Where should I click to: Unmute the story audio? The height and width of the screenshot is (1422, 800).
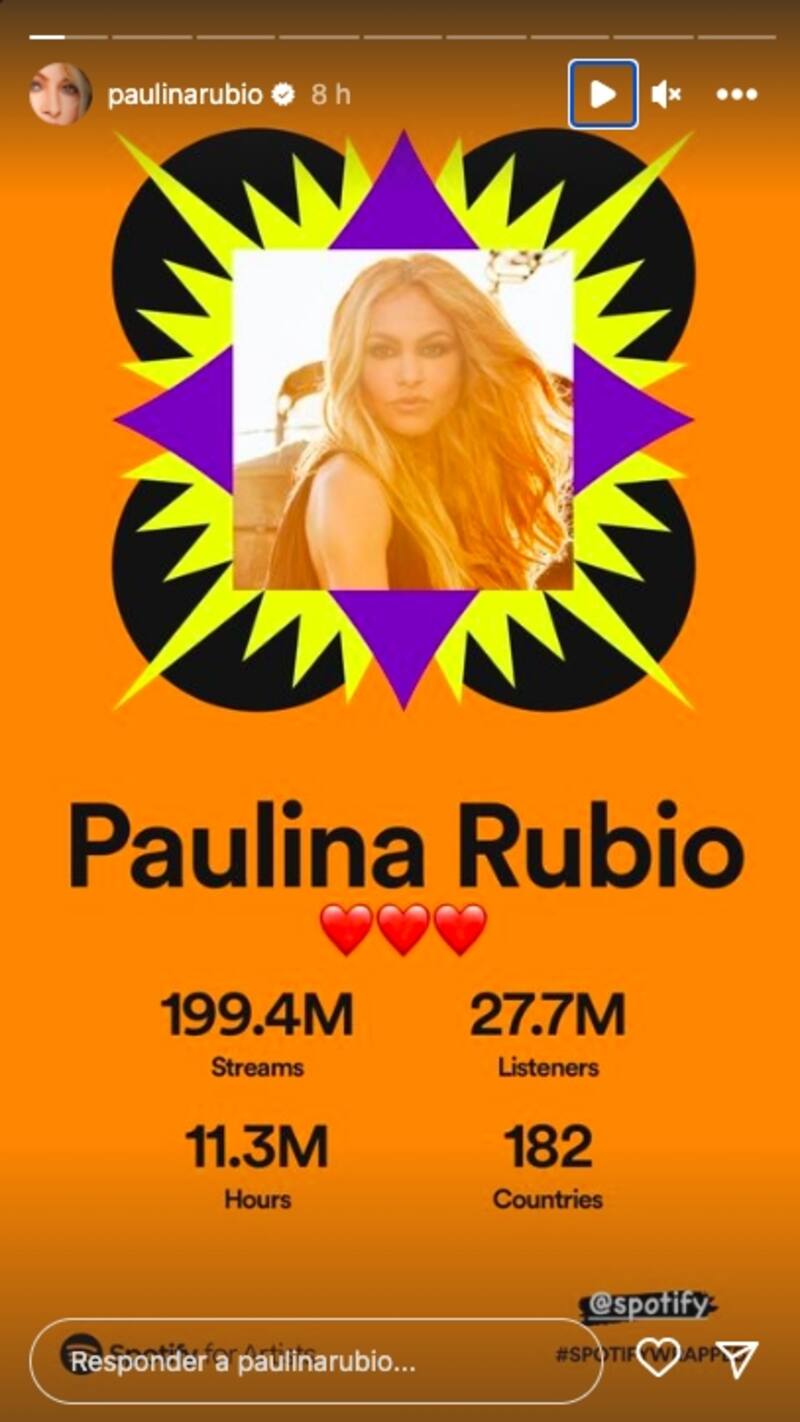[666, 95]
